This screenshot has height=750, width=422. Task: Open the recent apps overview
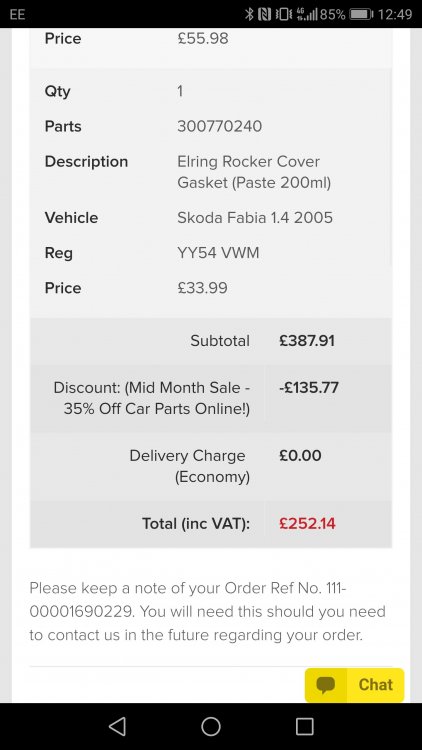click(x=304, y=726)
